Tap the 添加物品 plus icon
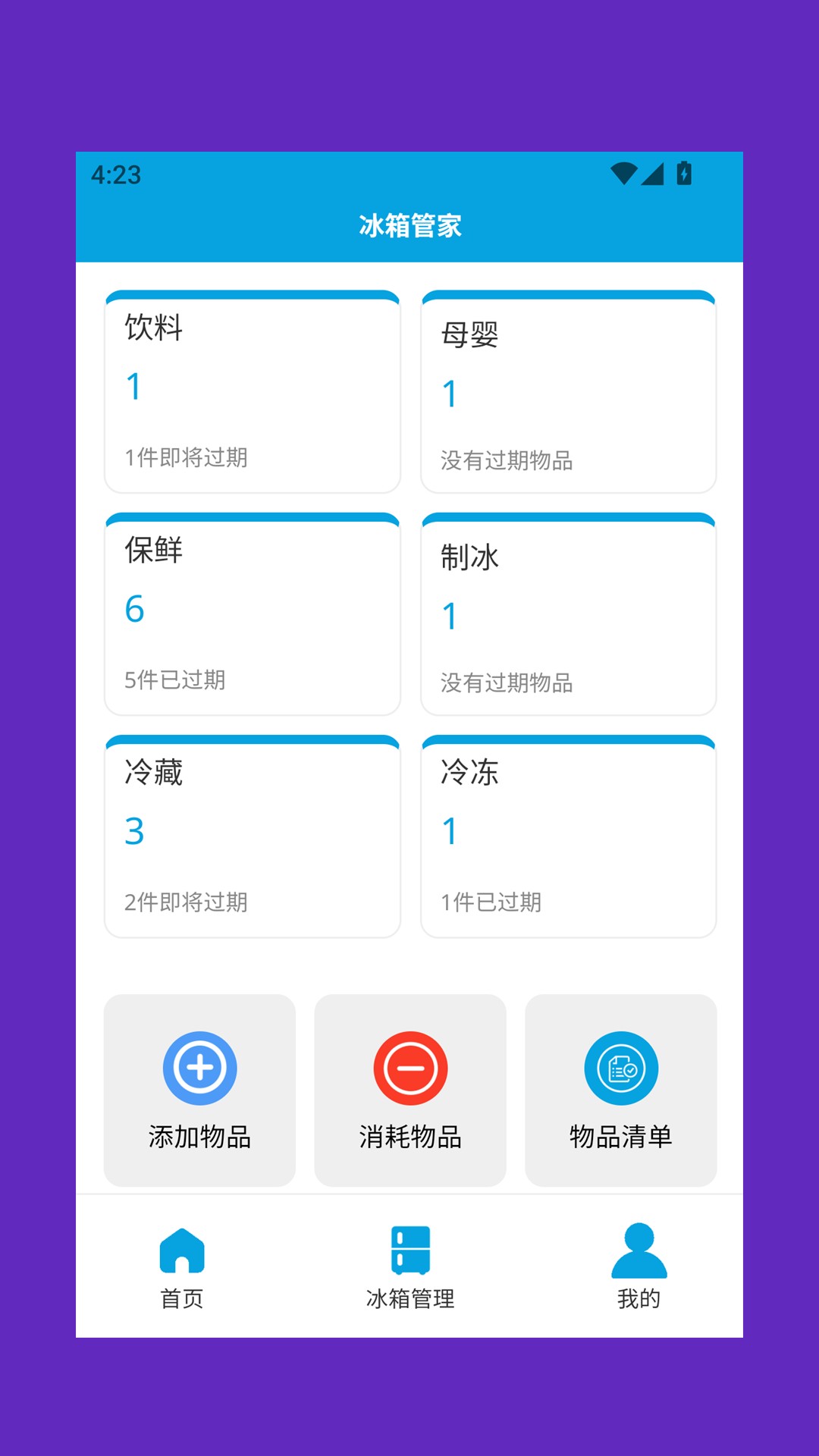Image resolution: width=819 pixels, height=1456 pixels. (x=199, y=1067)
